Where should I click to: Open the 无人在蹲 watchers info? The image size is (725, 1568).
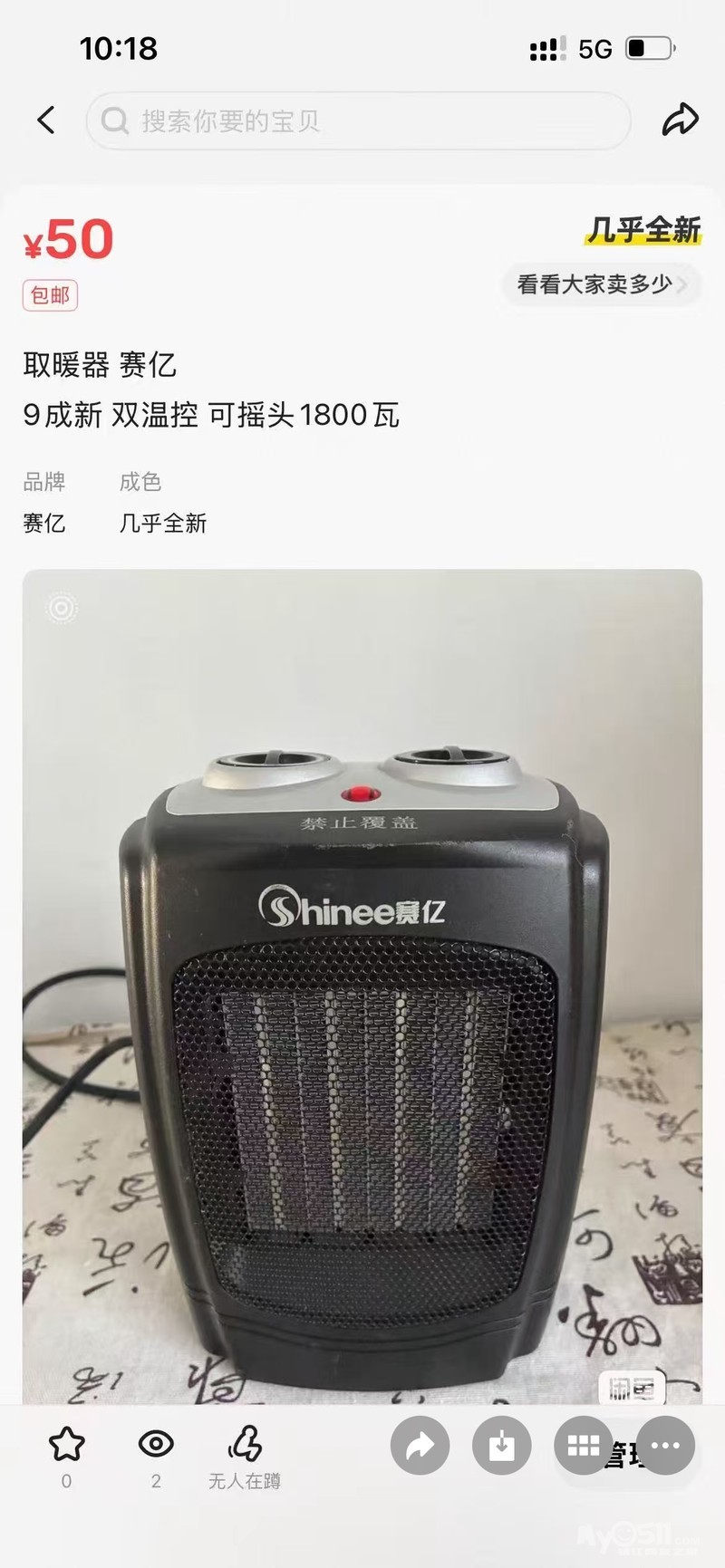245,1455
